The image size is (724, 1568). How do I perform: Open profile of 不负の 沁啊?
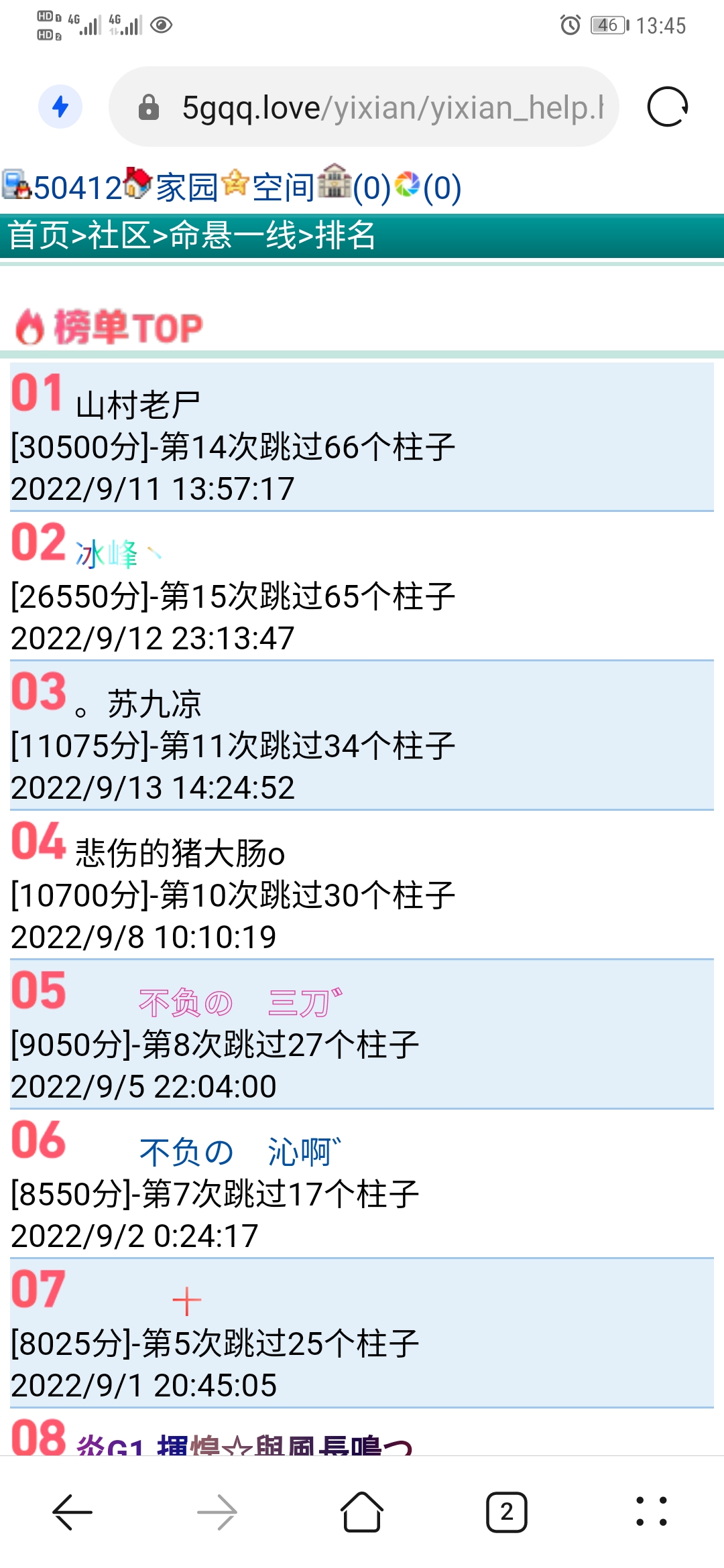coord(240,1153)
